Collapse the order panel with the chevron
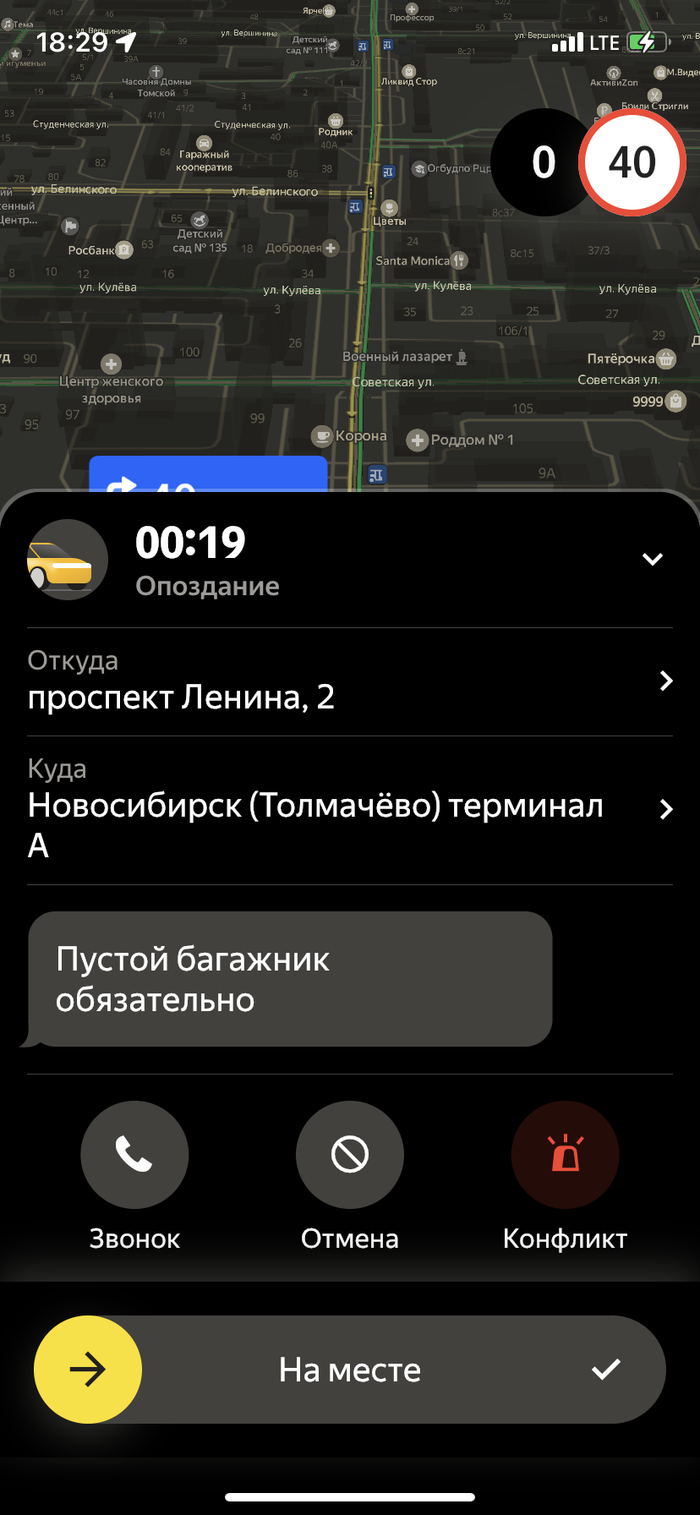 652,559
